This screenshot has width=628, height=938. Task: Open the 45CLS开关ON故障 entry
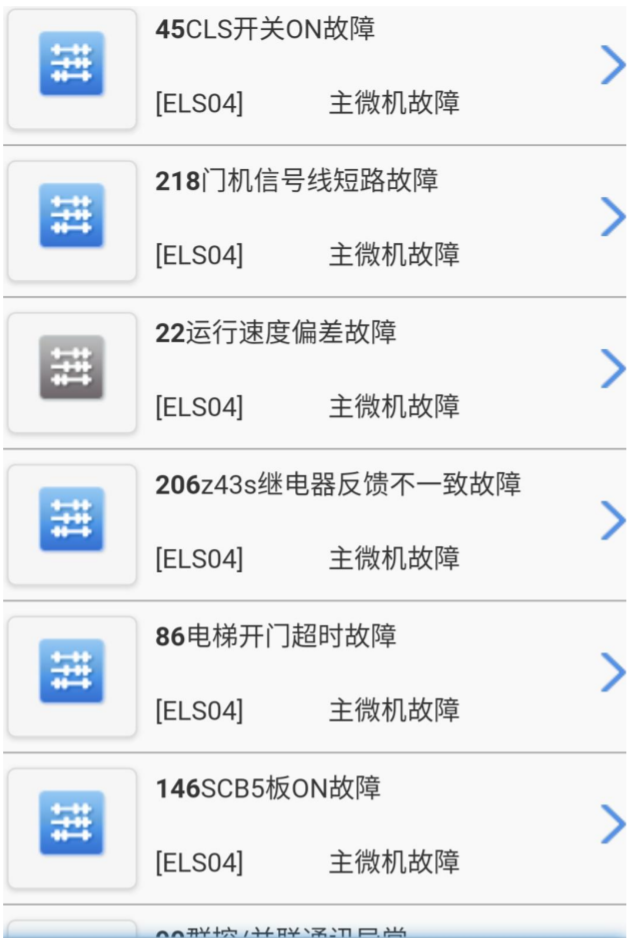[314, 68]
